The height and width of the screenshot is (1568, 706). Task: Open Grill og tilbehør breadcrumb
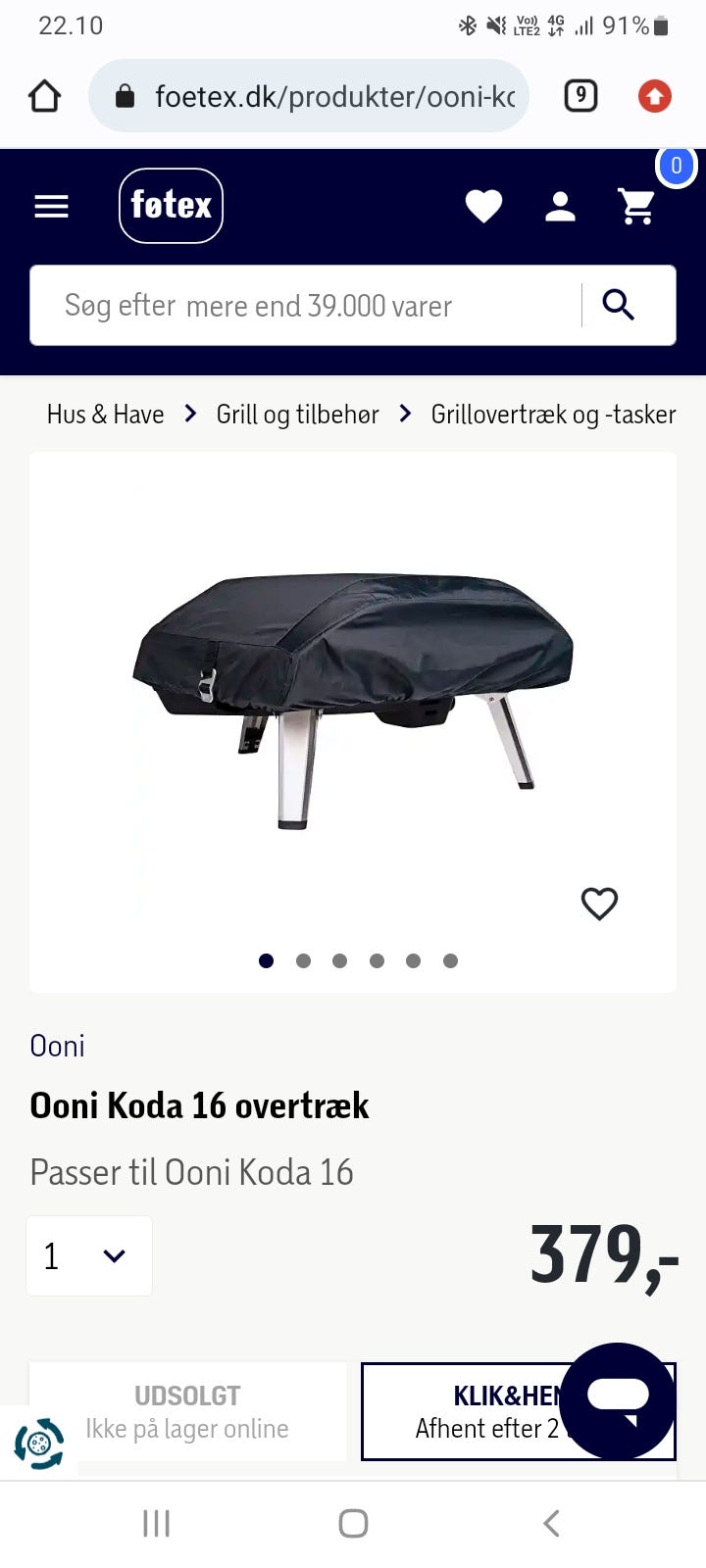point(297,415)
